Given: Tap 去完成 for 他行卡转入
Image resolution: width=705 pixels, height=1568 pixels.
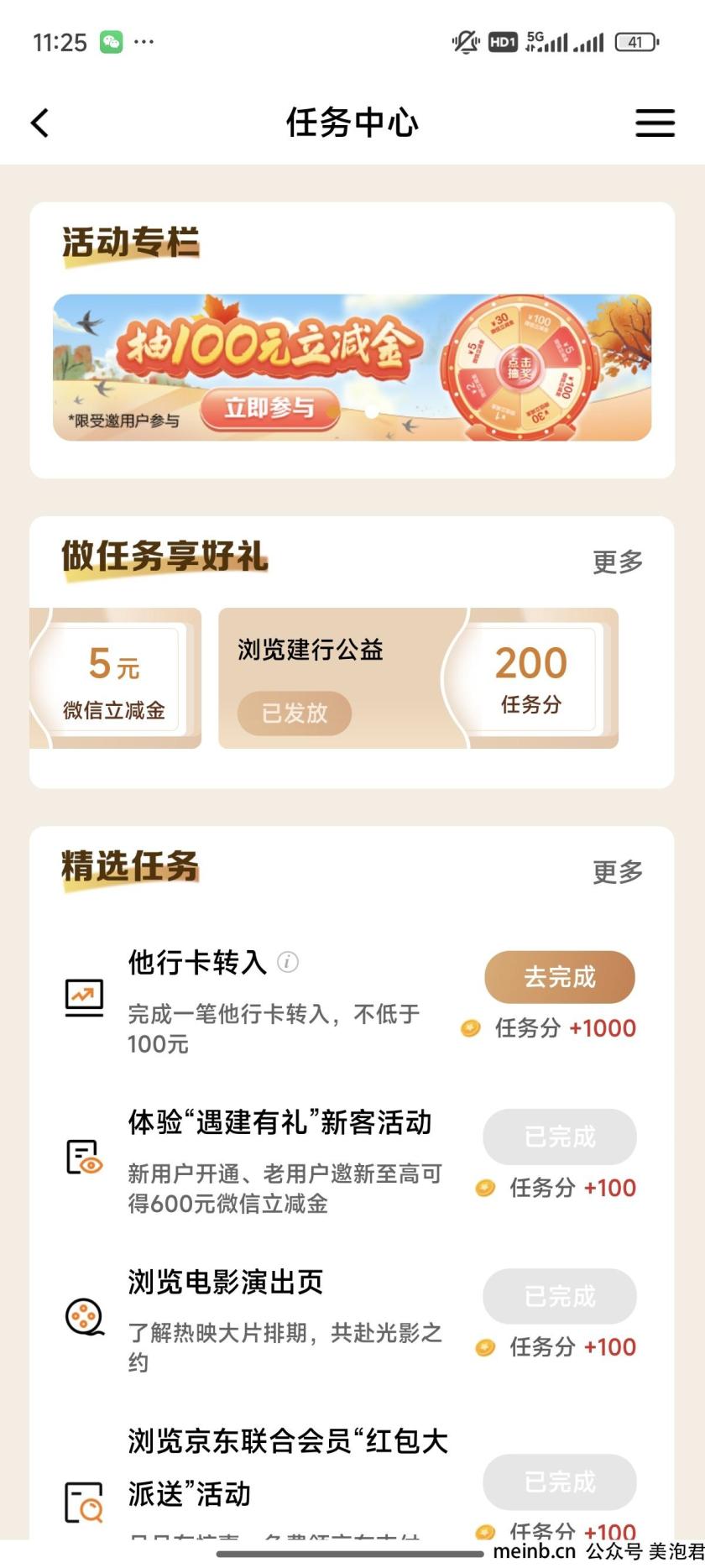Looking at the screenshot, I should click(559, 977).
